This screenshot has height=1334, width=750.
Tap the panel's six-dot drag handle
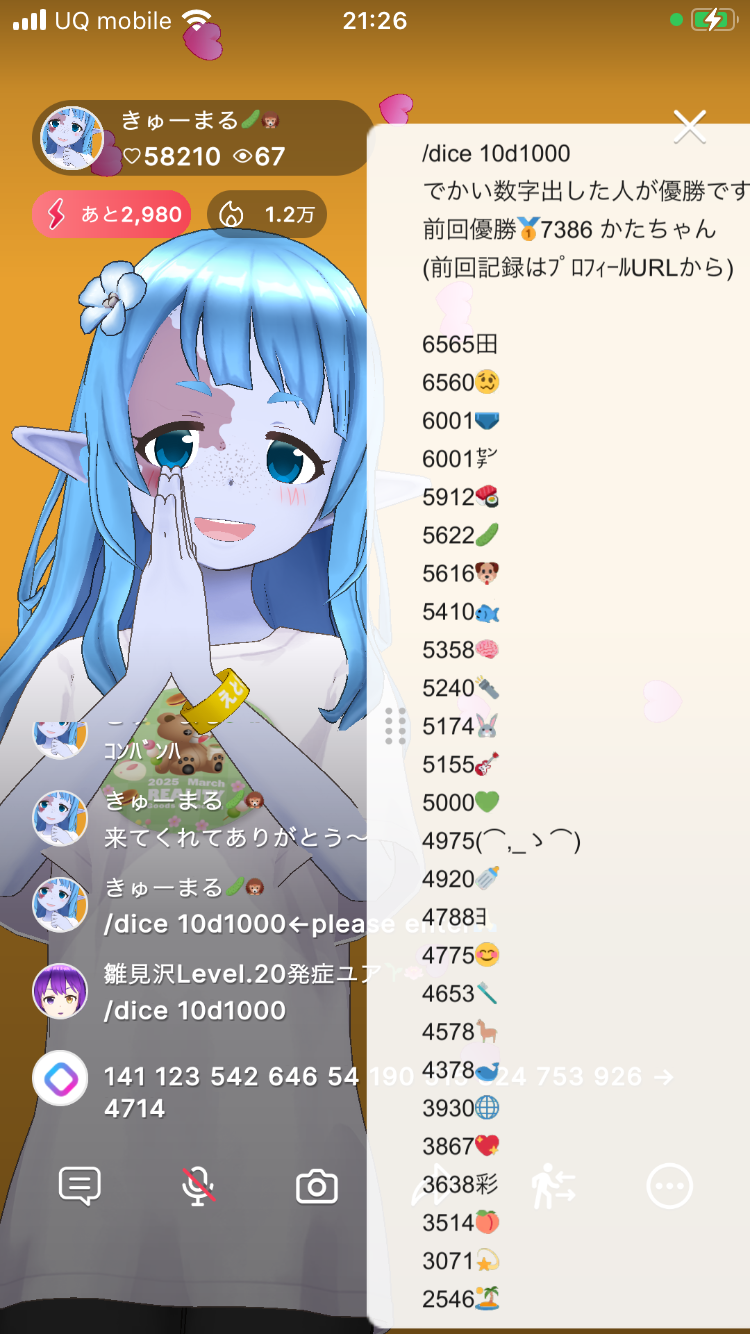point(395,726)
